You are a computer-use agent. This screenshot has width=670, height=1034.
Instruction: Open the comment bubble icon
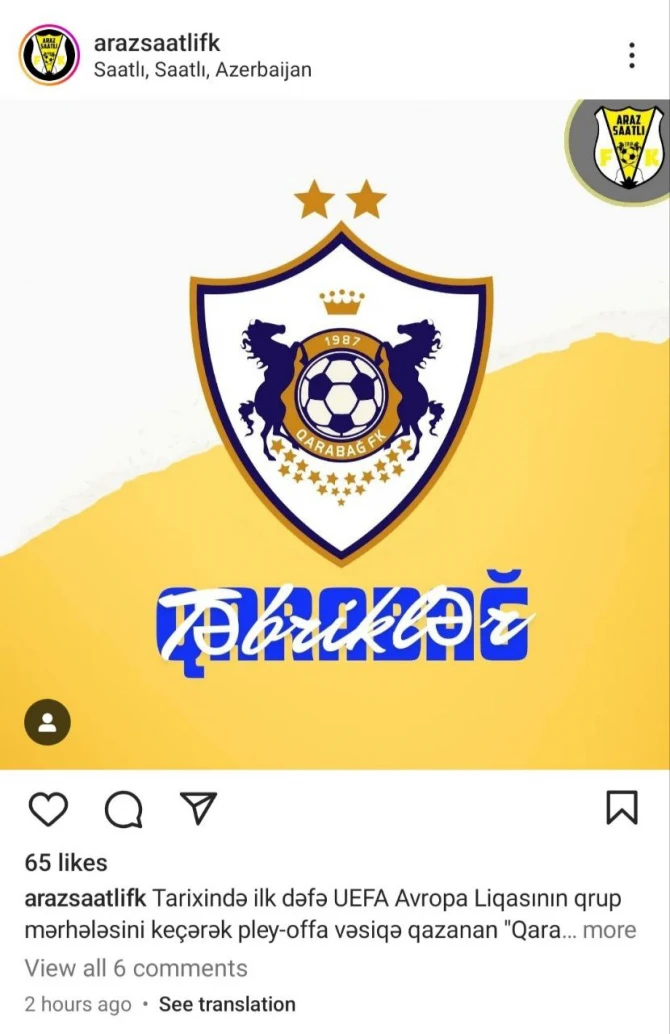[x=123, y=809]
